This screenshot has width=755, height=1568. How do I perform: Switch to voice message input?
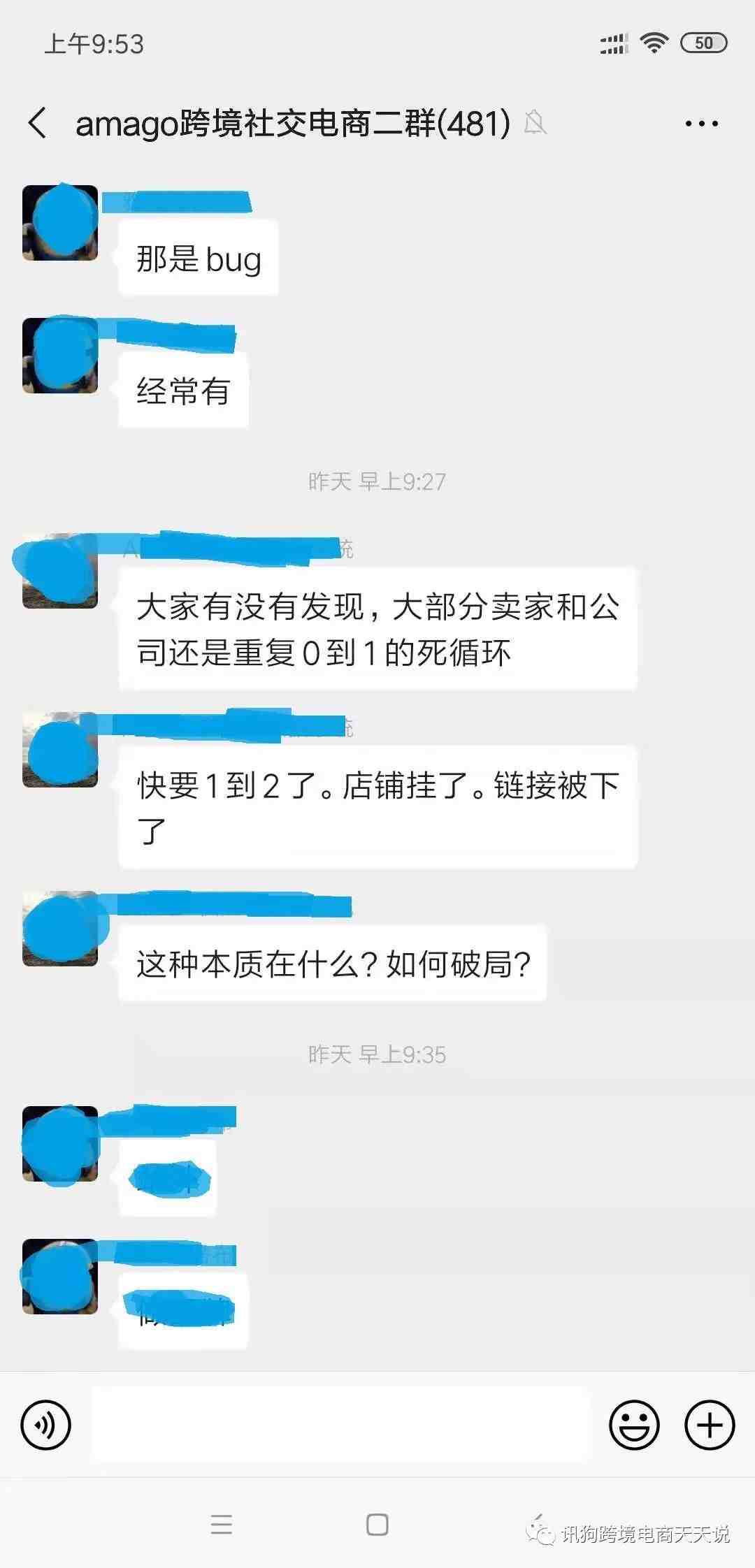pos(46,1424)
